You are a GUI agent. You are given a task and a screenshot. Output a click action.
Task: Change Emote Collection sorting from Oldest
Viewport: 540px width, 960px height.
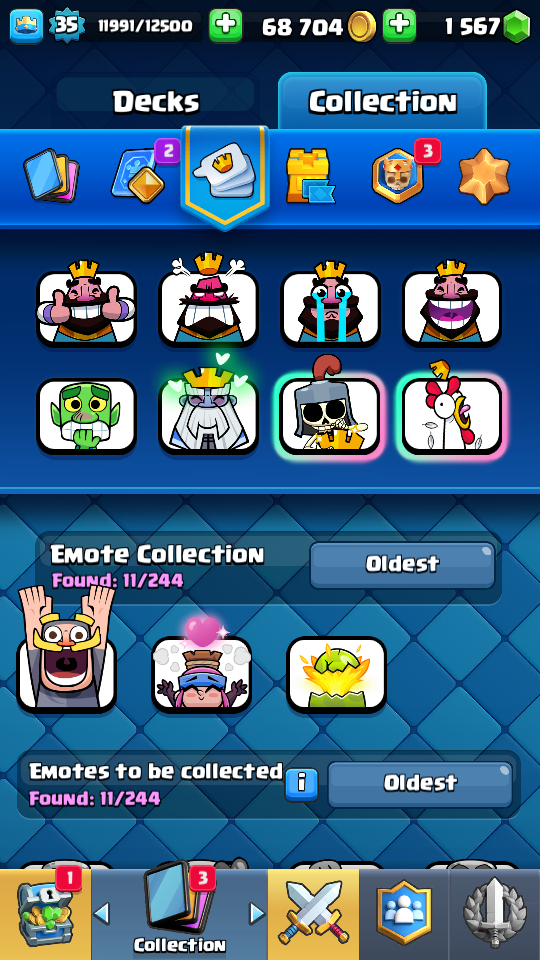pyautogui.click(x=402, y=564)
